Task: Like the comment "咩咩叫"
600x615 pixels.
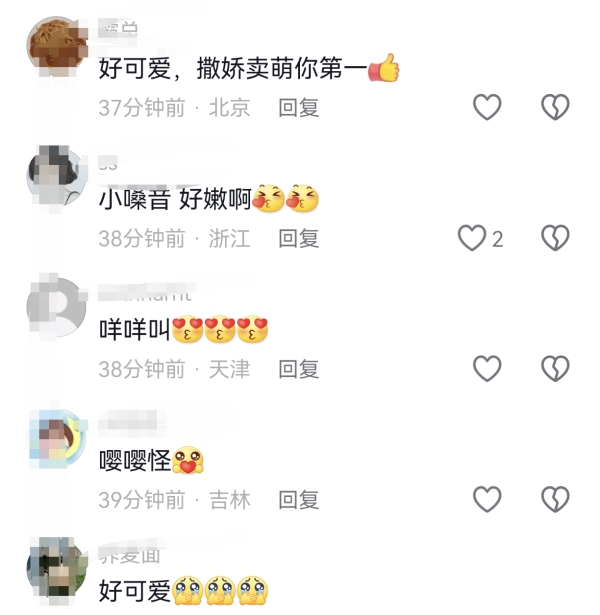Action: pos(487,369)
